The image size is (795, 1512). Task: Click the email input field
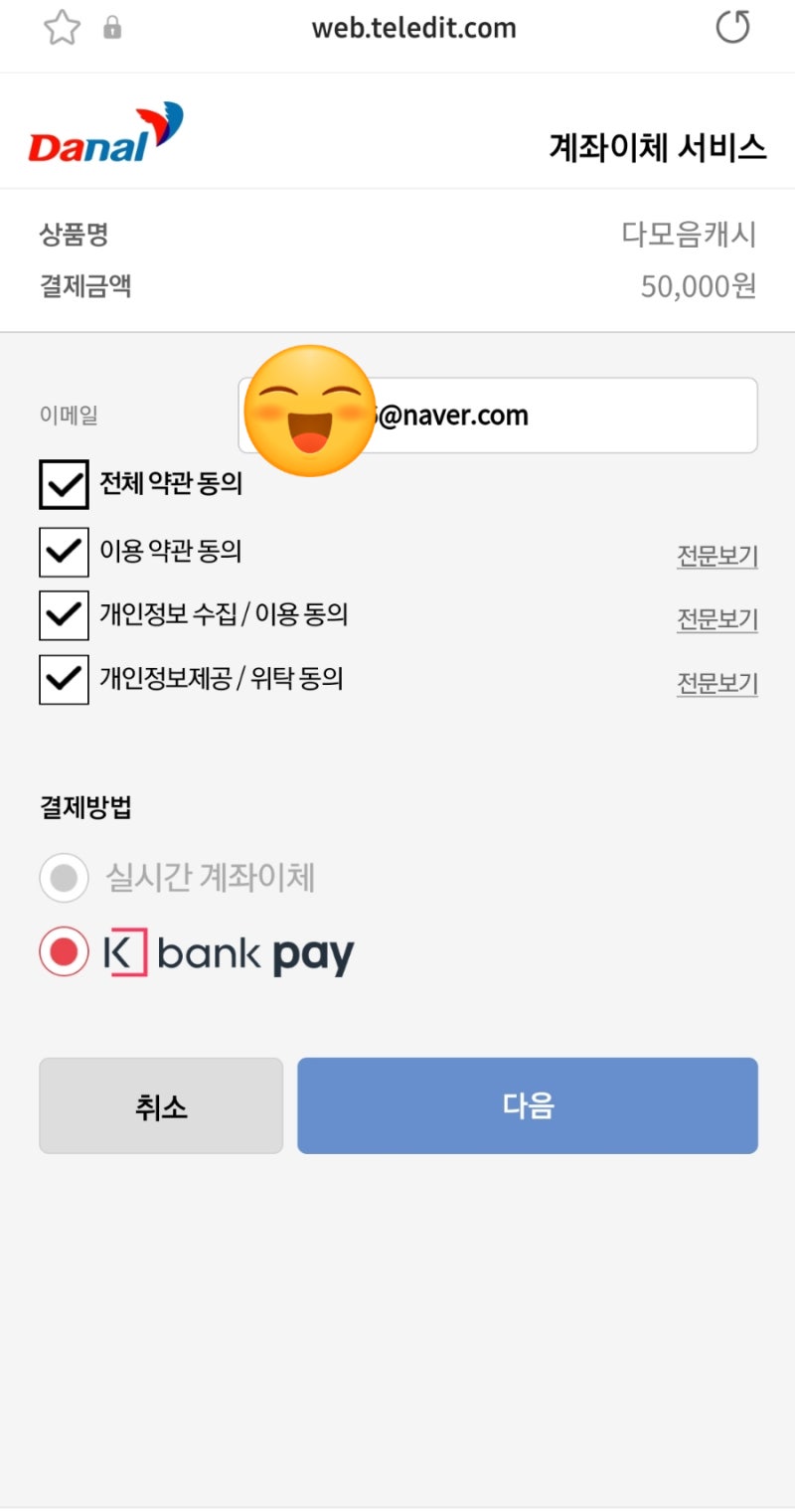(x=596, y=415)
